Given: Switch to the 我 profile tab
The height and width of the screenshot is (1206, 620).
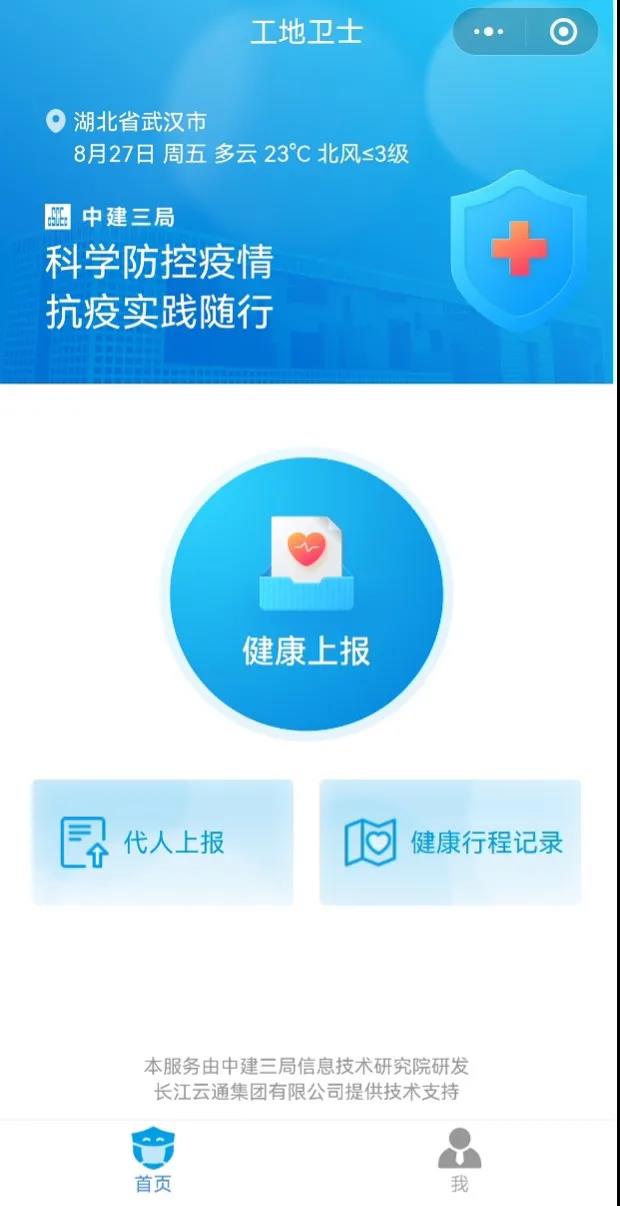Looking at the screenshot, I should 459,1160.
